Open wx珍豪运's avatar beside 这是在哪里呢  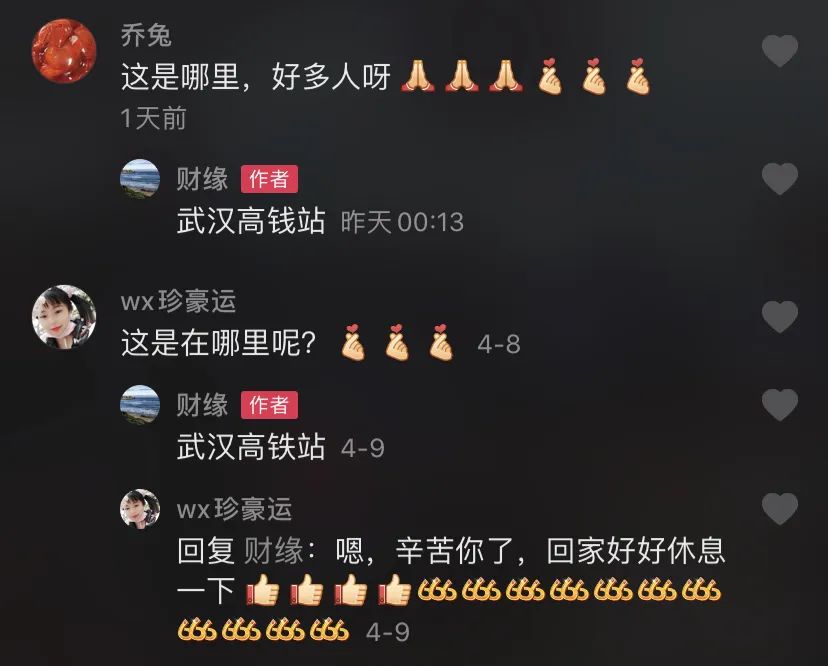click(64, 316)
